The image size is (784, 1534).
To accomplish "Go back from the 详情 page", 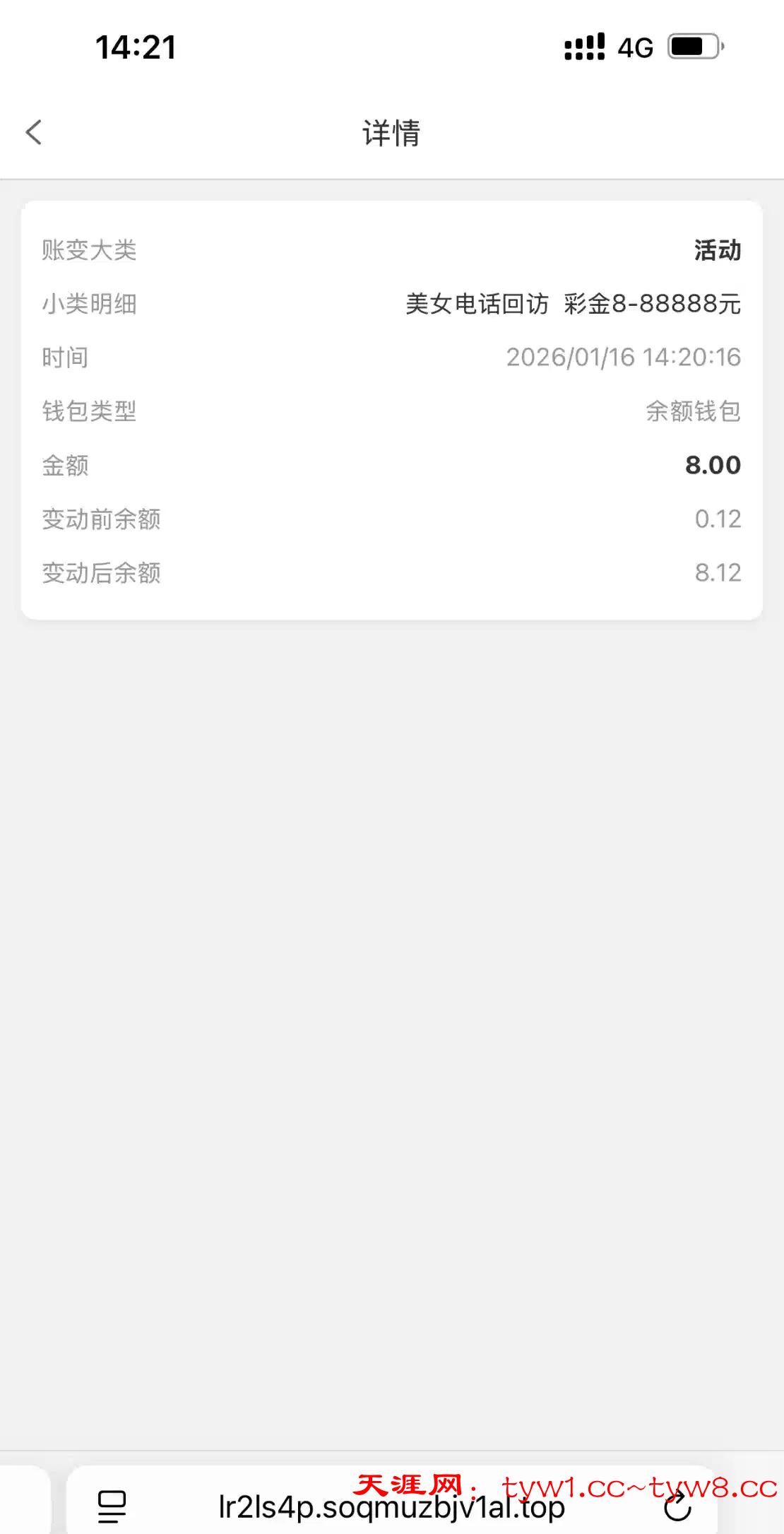I will click(34, 132).
